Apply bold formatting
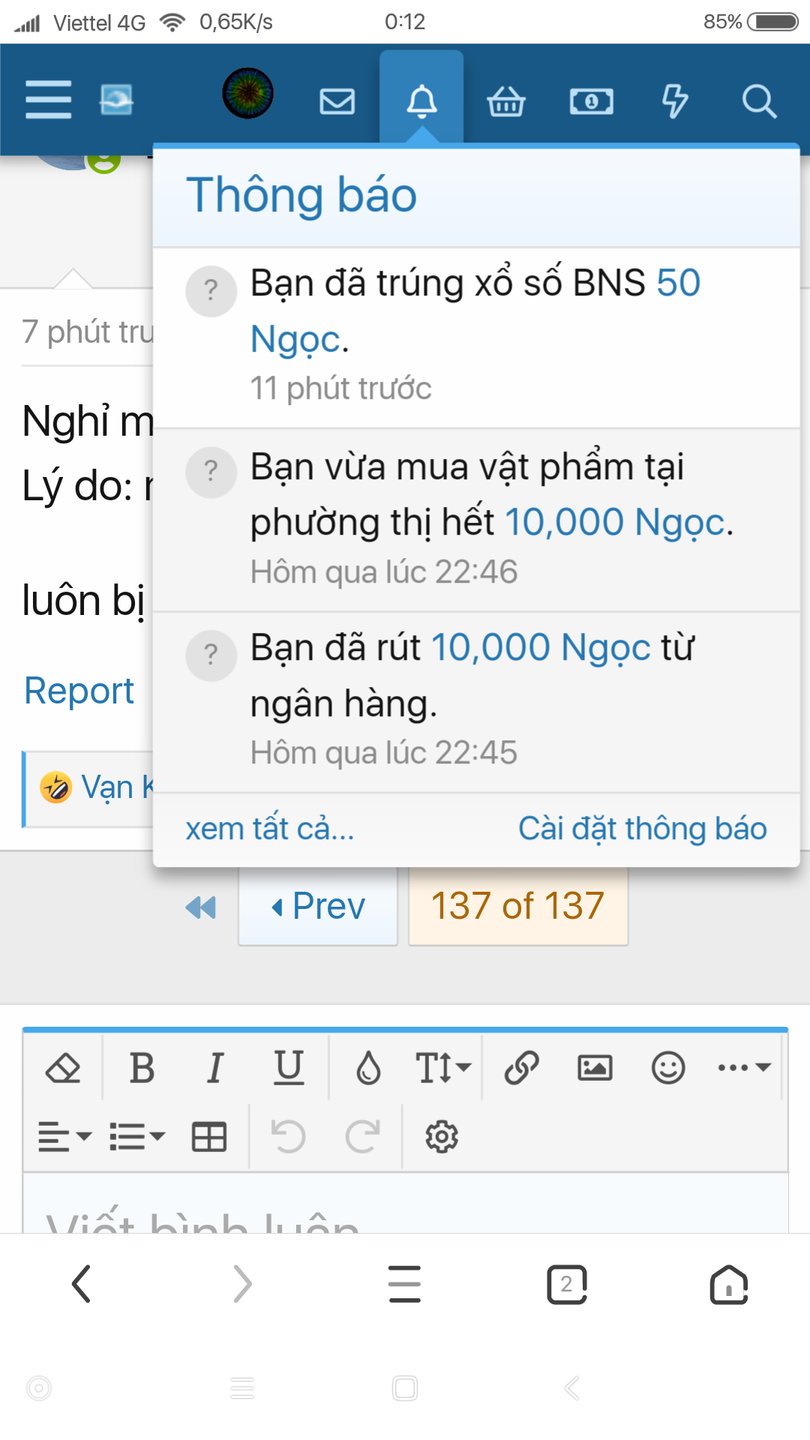 coord(142,1069)
